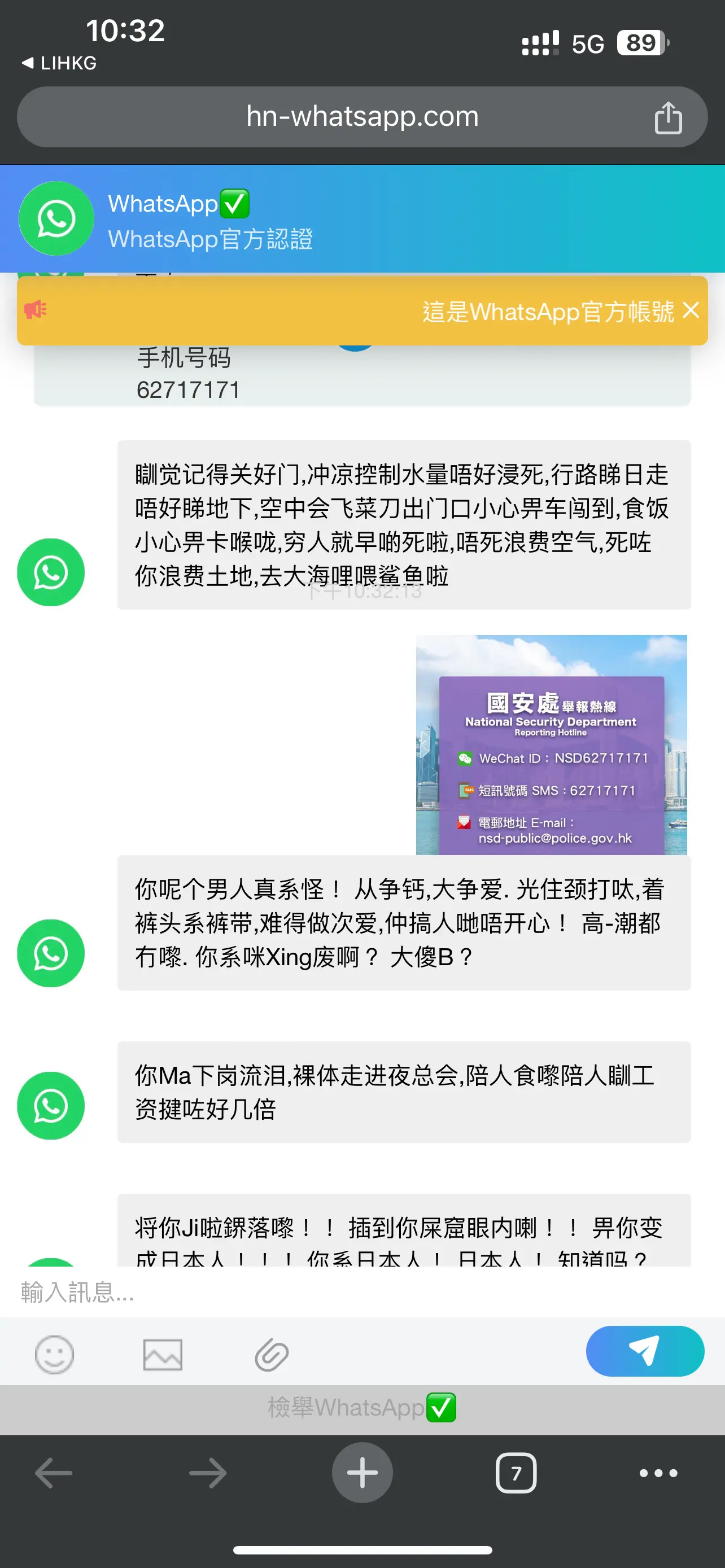Tap the 檢舉WhatsApp report link
The height and width of the screenshot is (1568, 725).
(x=362, y=1406)
